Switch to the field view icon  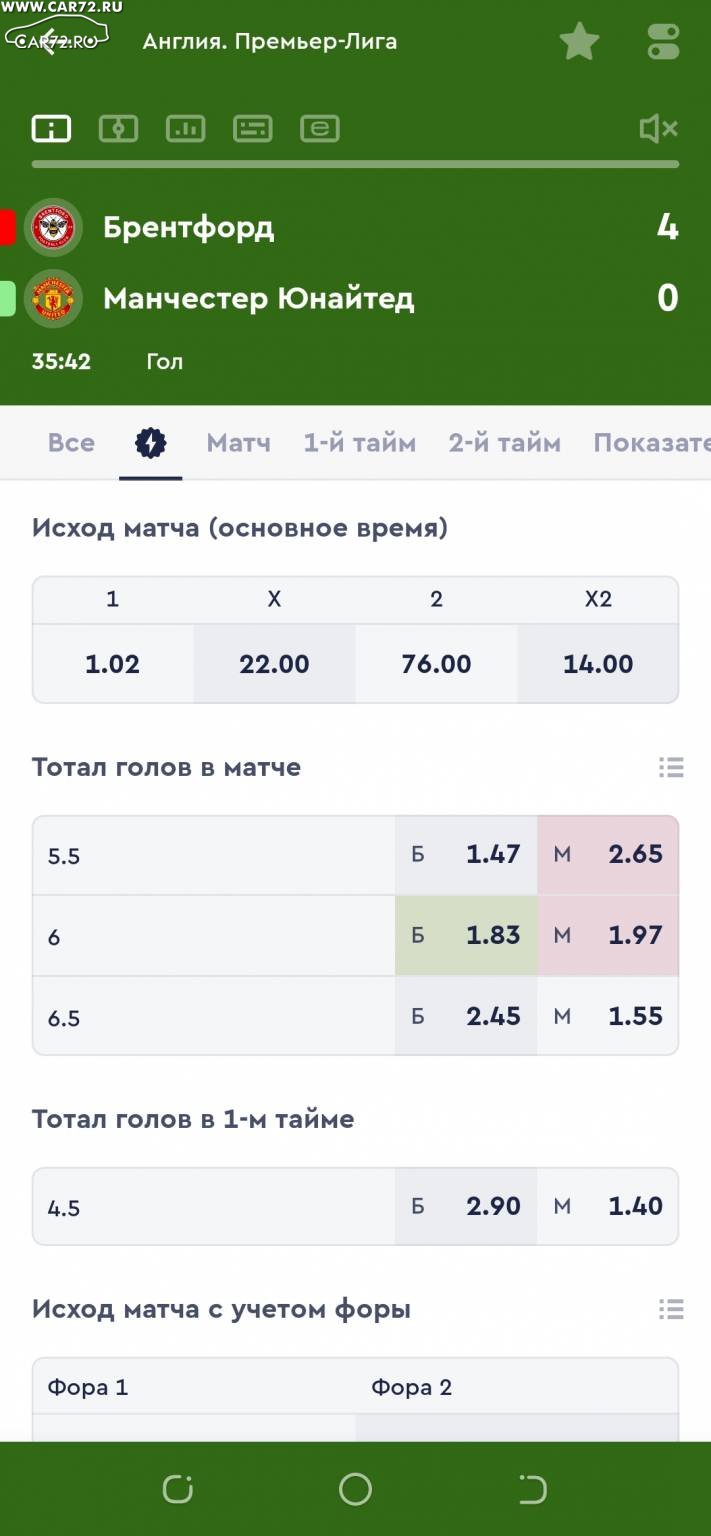tap(118, 129)
